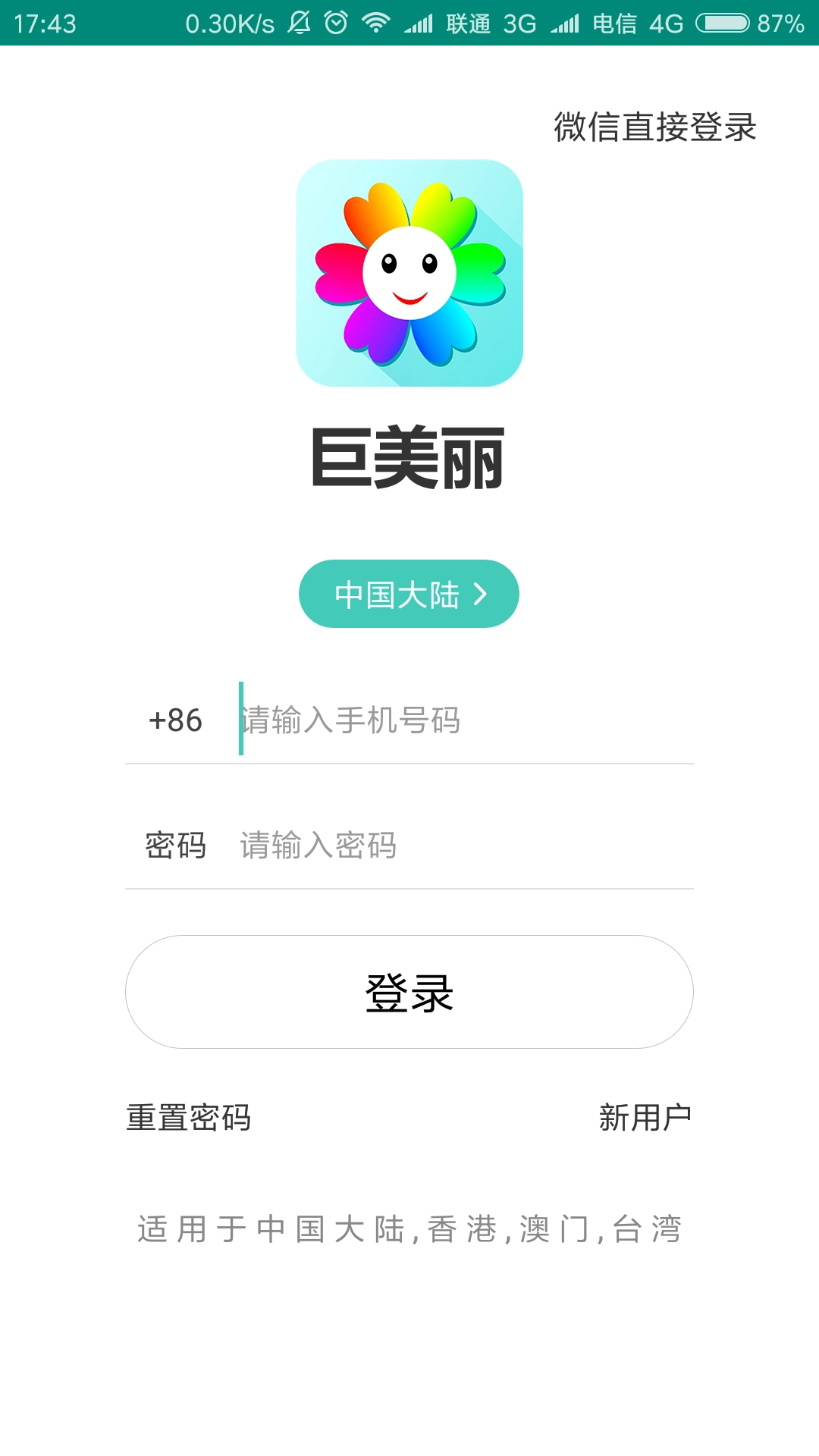This screenshot has height=1456, width=819.
Task: Tap the alarm clock status bar icon
Action: coord(336,20)
